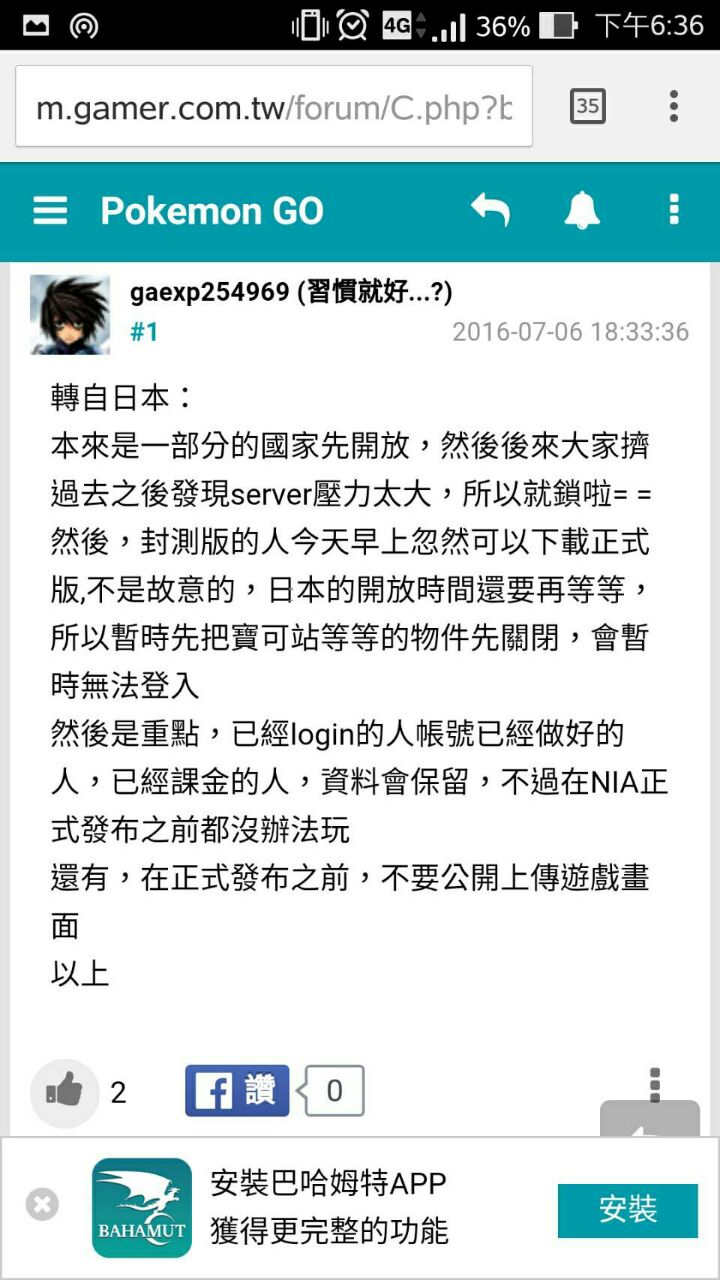720x1280 pixels.
Task: Open the post's three-dot options menu
Action: [655, 1084]
